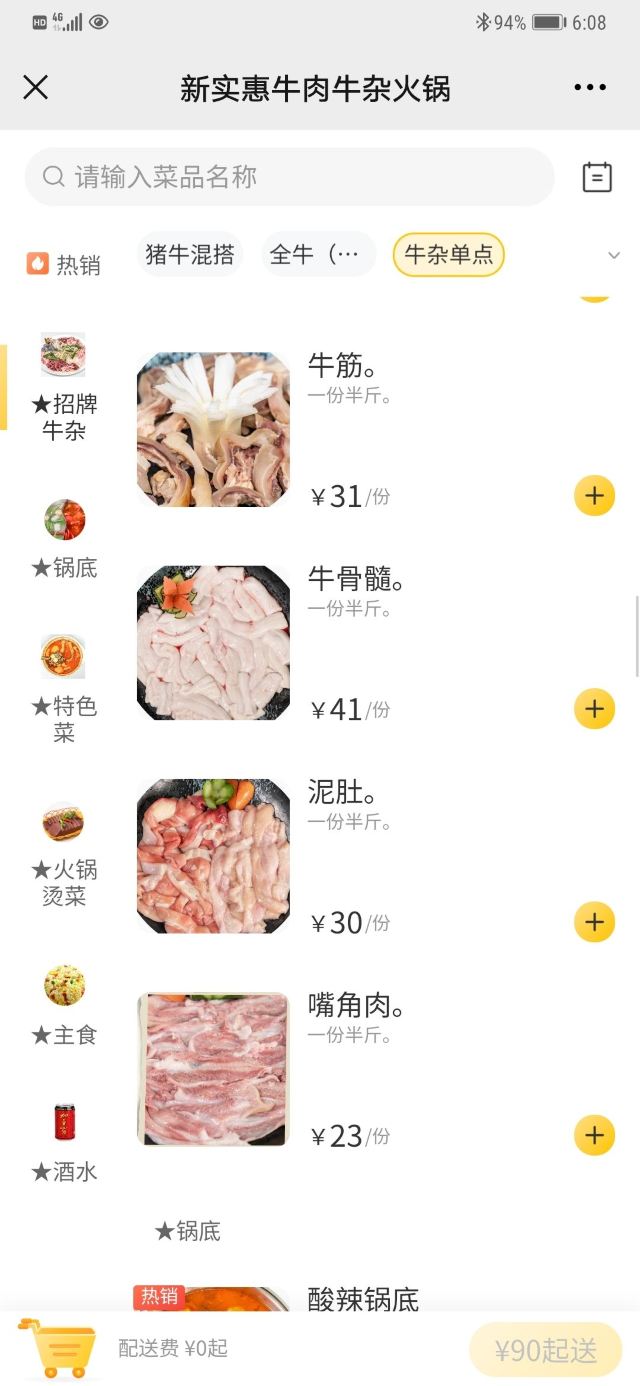Open the order list icon beside search

(597, 177)
